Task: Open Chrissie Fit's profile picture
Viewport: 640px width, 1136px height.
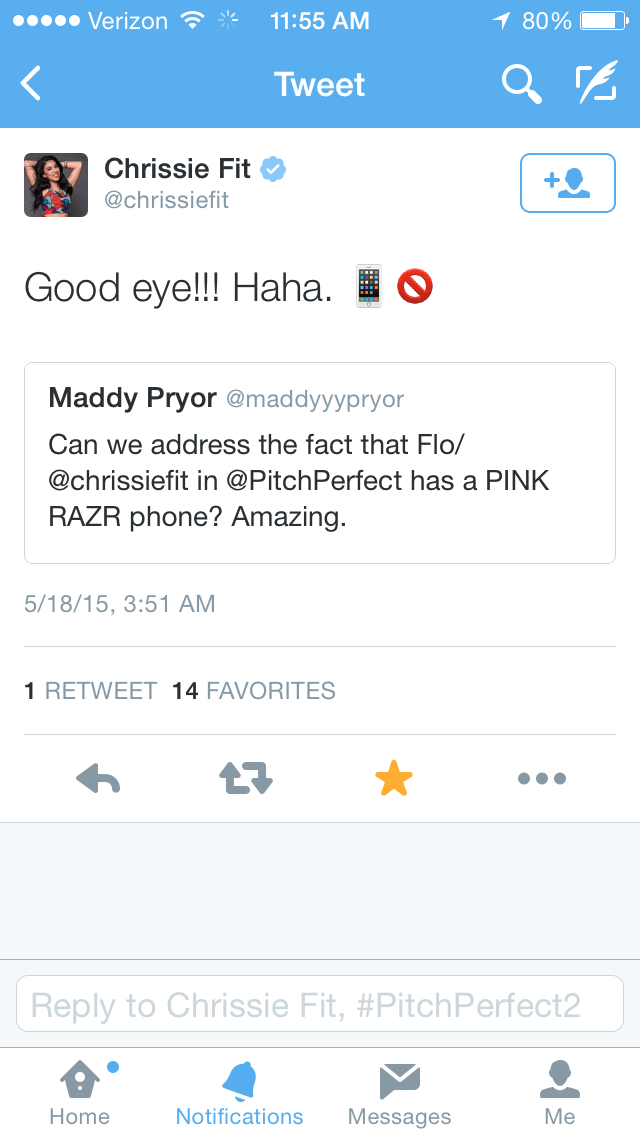Action: click(x=56, y=185)
